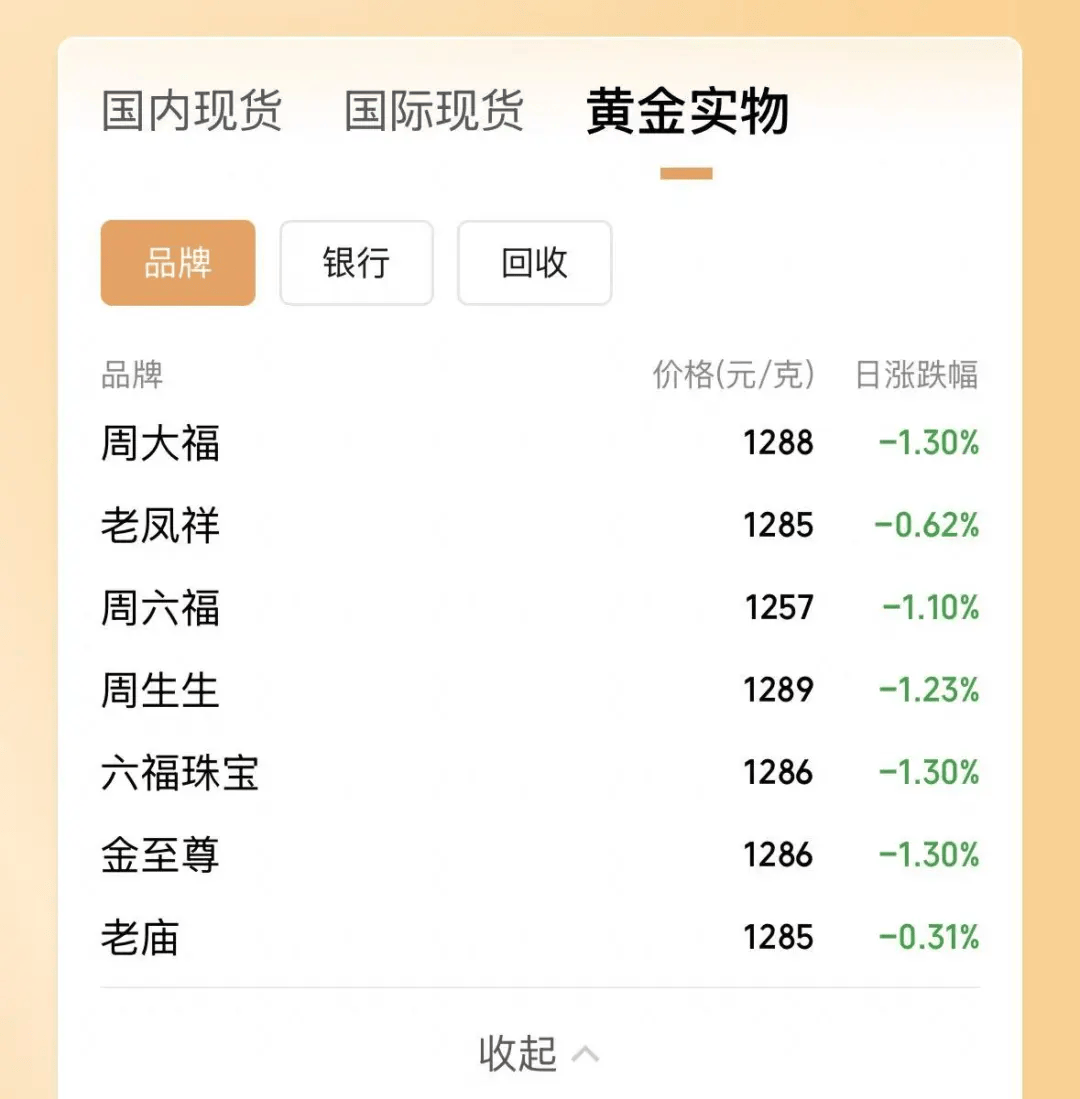Image resolution: width=1080 pixels, height=1099 pixels.
Task: Switch to the 国际现货 tab
Action: pos(434,111)
